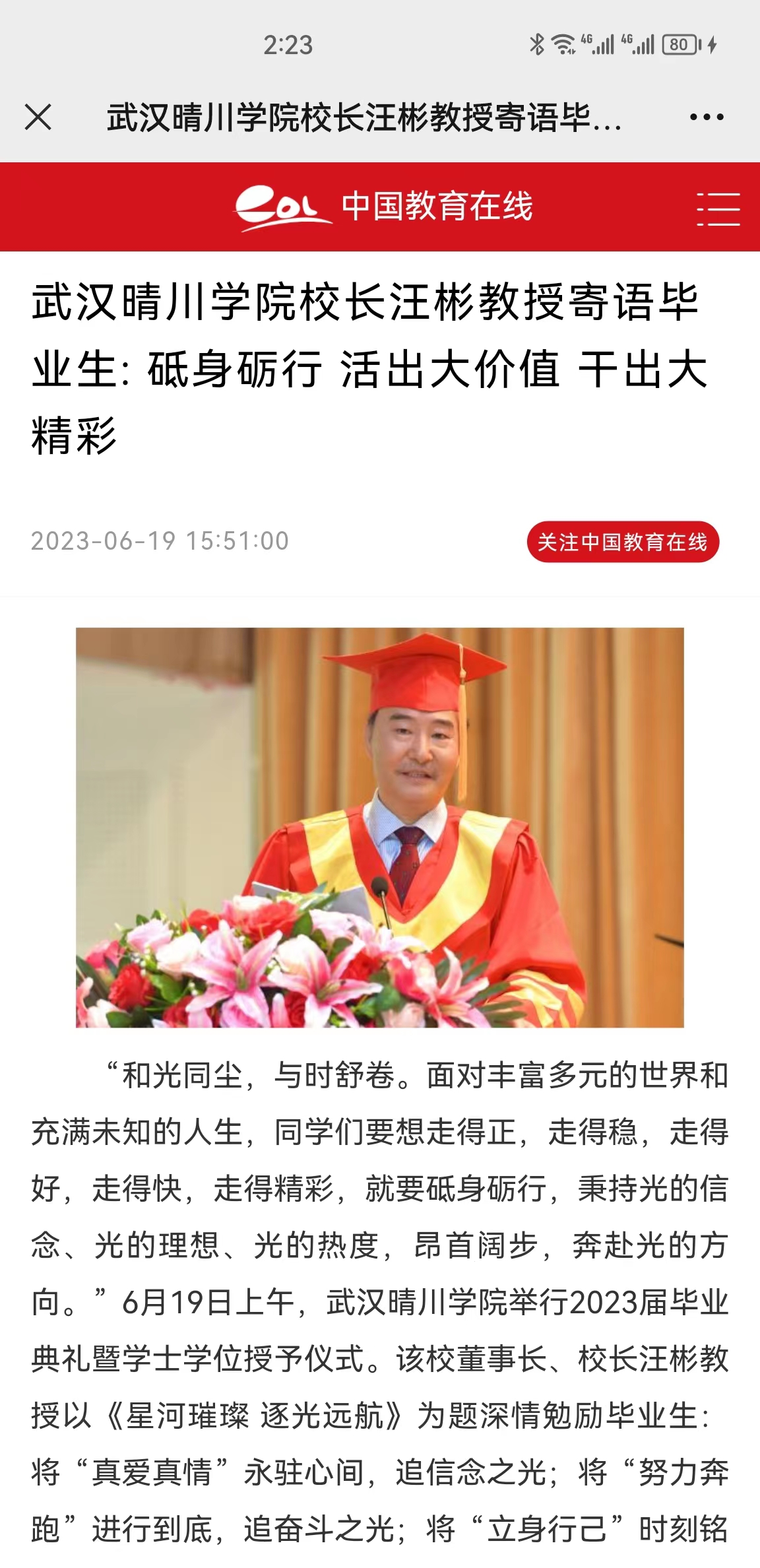760x1568 pixels.
Task: Open the site navigation menu icon
Action: [718, 208]
